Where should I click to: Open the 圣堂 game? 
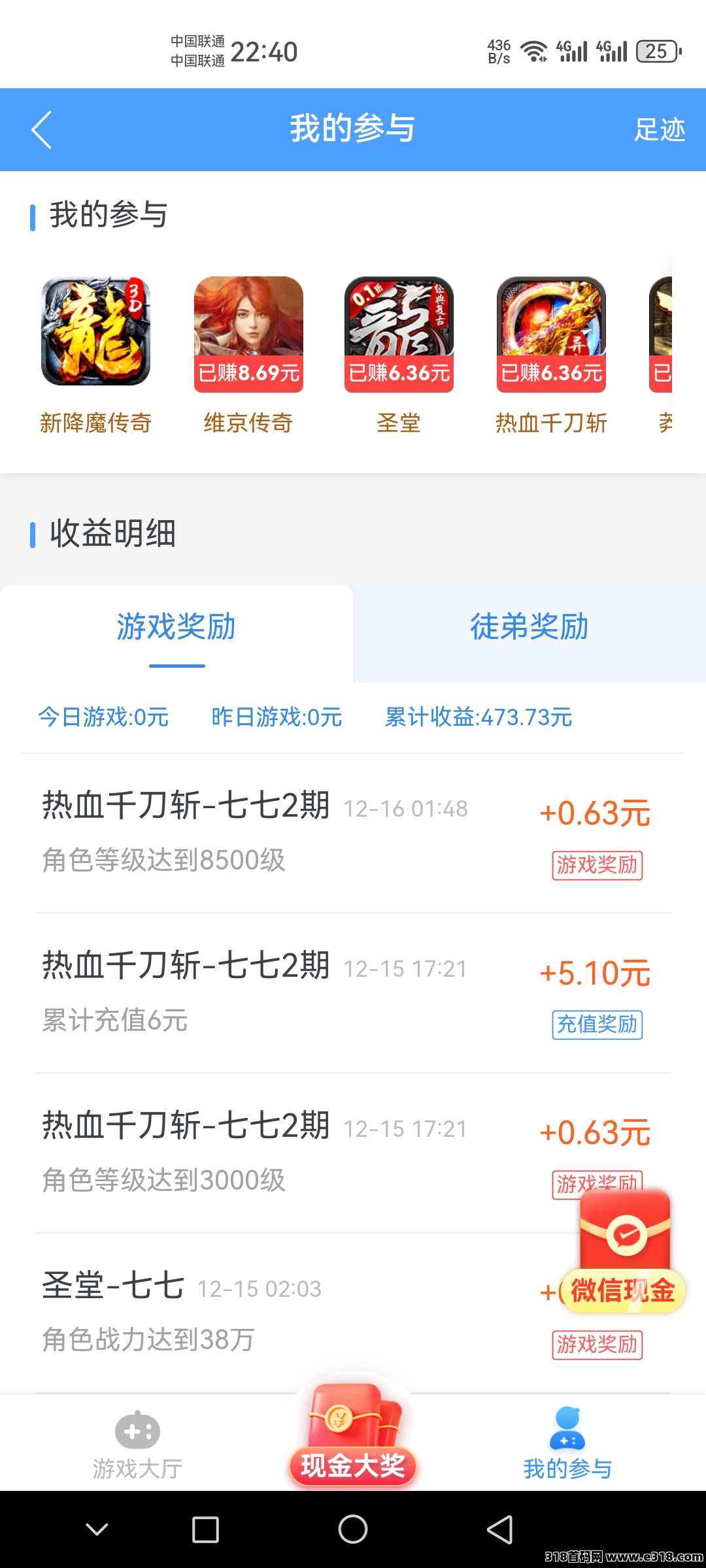(399, 333)
